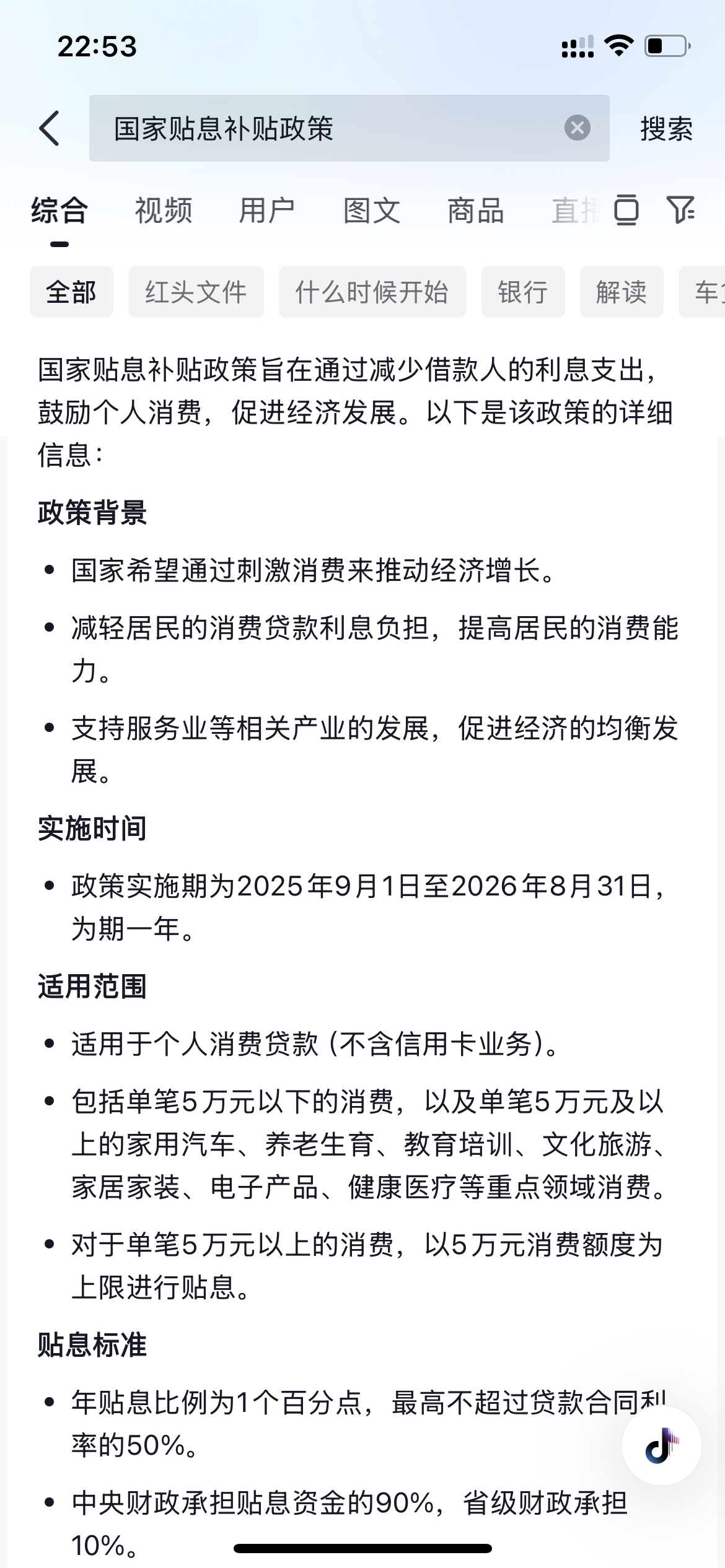Go back from search results
Viewport: 725px width, 1568px height.
click(50, 128)
